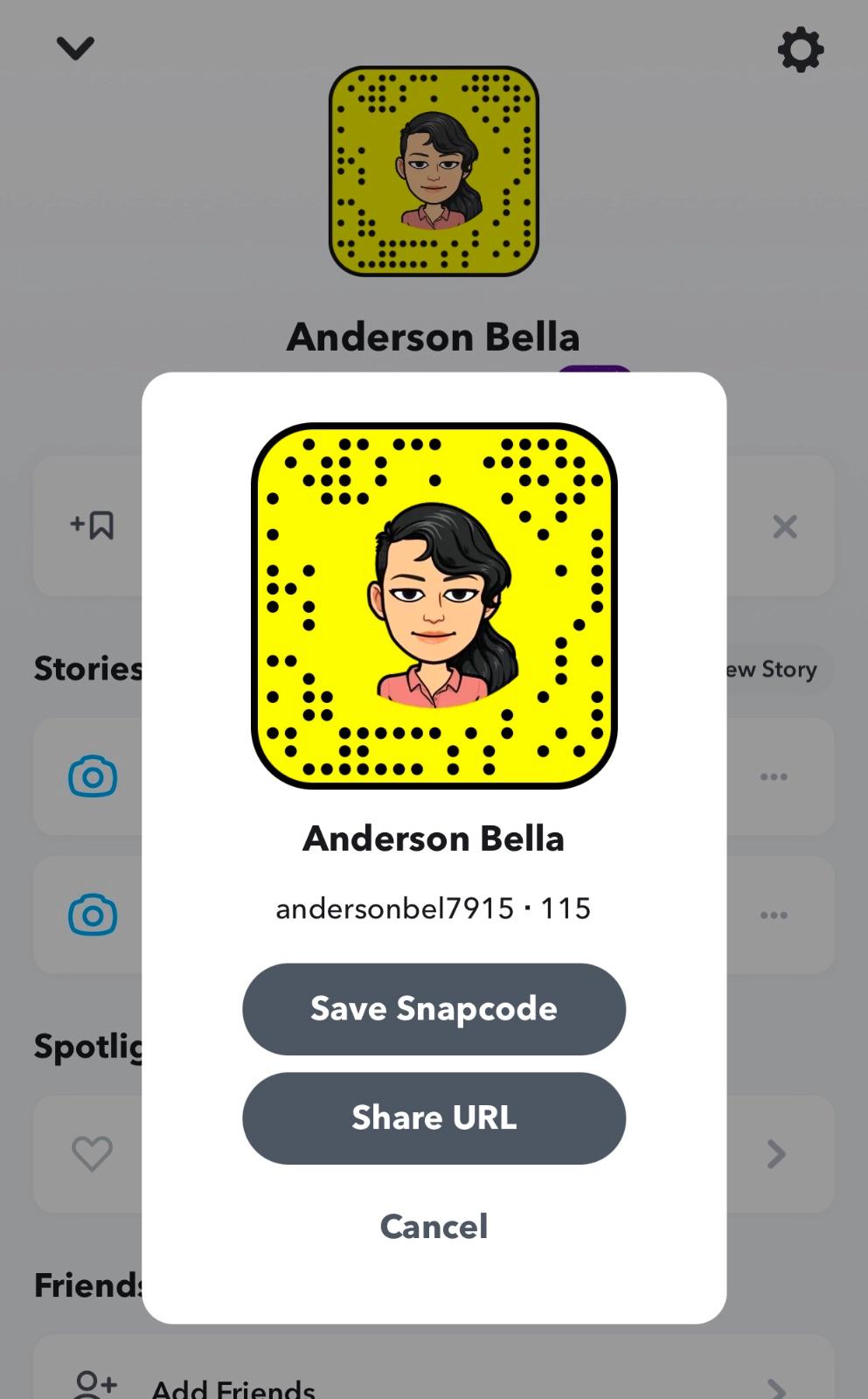
Task: Tap Share URL button
Action: (x=434, y=1117)
